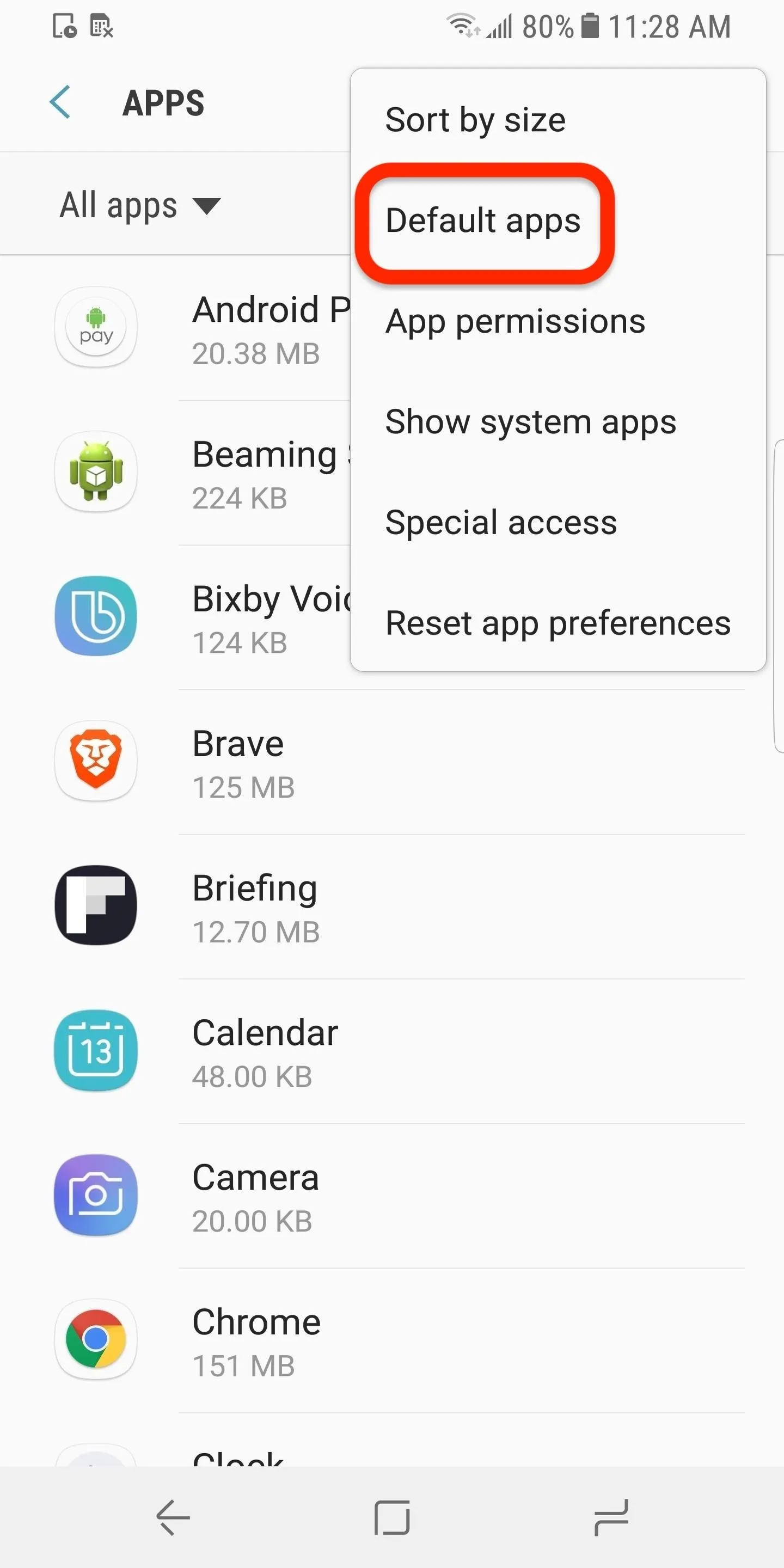Open Chrome app details
The height and width of the screenshot is (1568, 784).
point(392,1340)
